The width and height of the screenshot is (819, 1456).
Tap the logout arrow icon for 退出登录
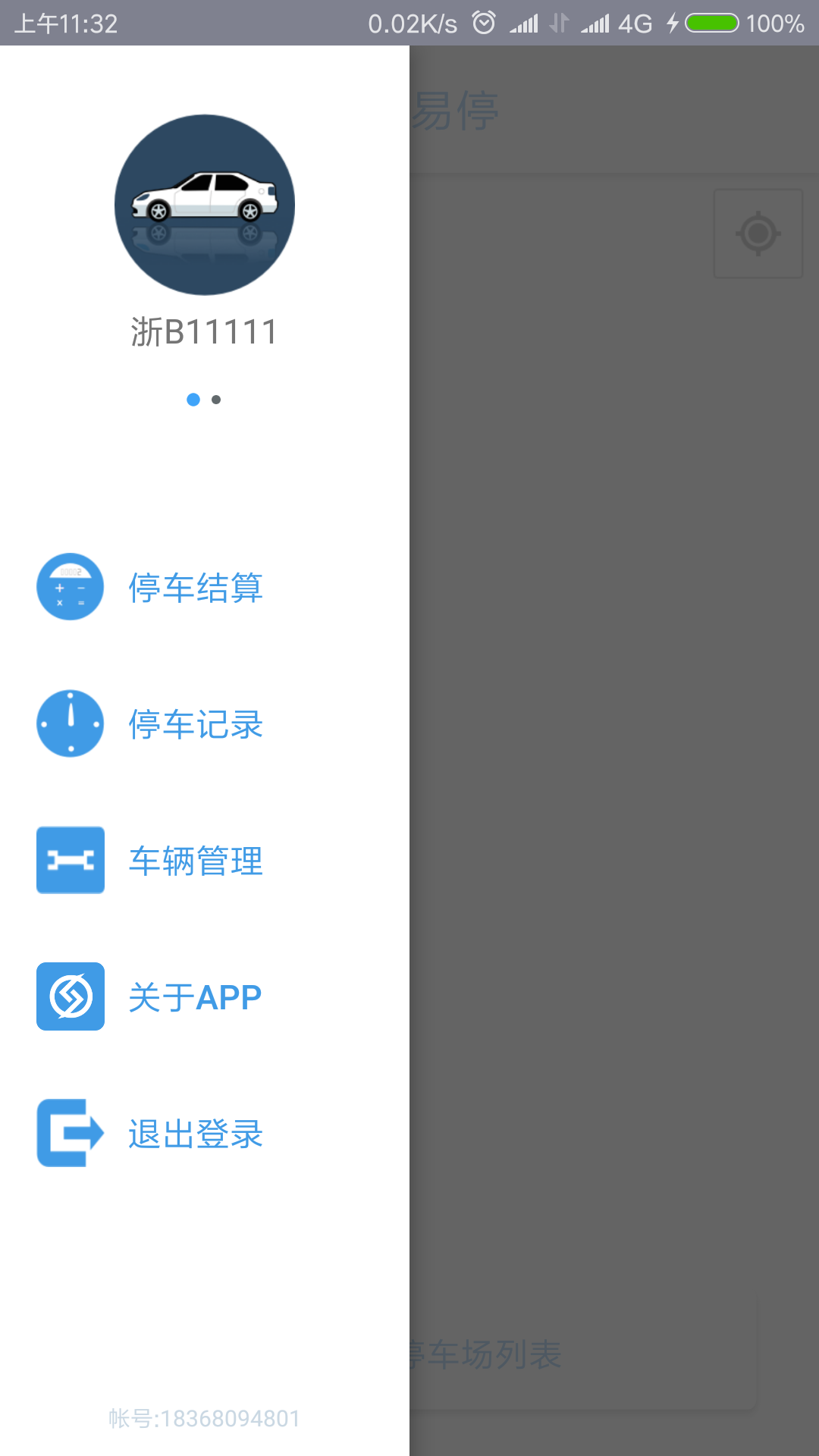click(70, 1133)
